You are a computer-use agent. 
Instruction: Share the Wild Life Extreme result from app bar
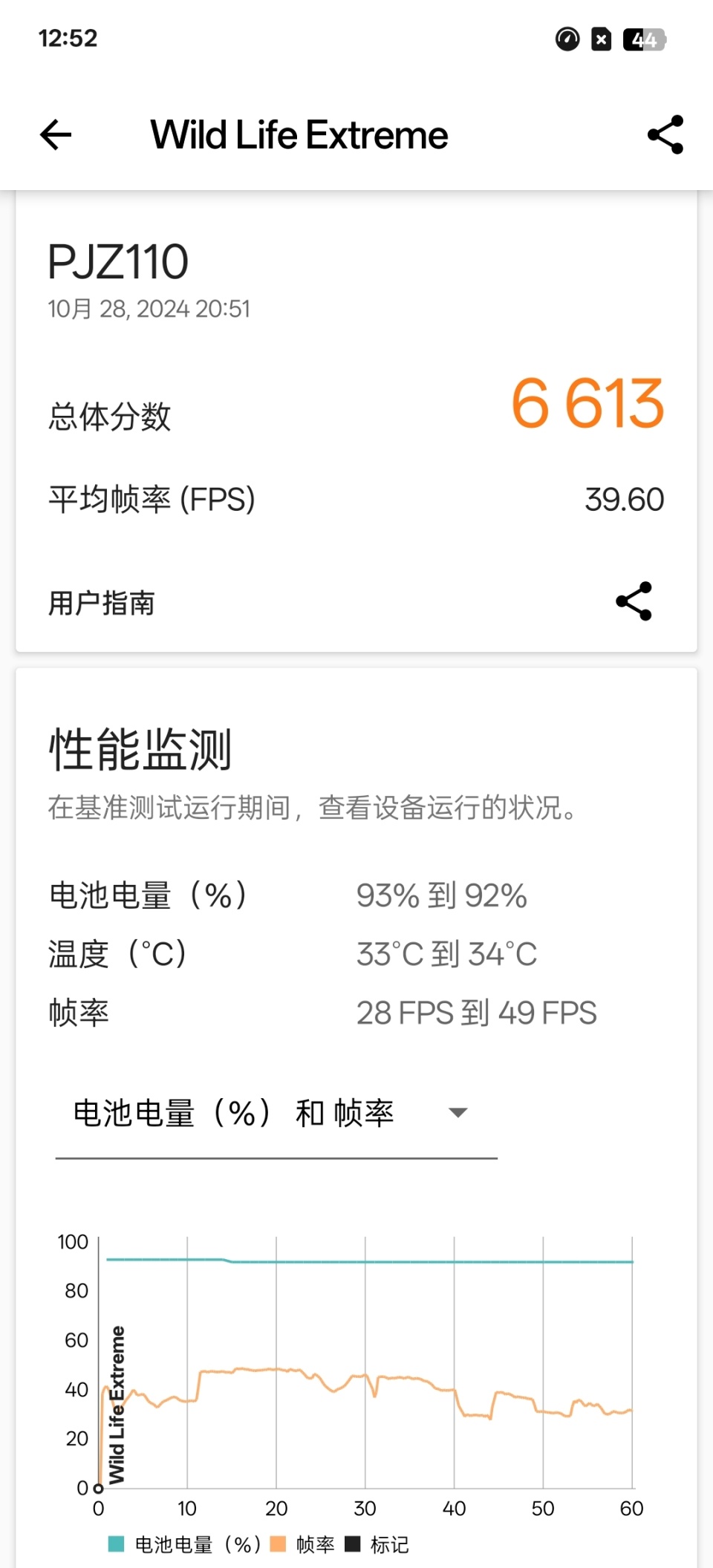665,135
